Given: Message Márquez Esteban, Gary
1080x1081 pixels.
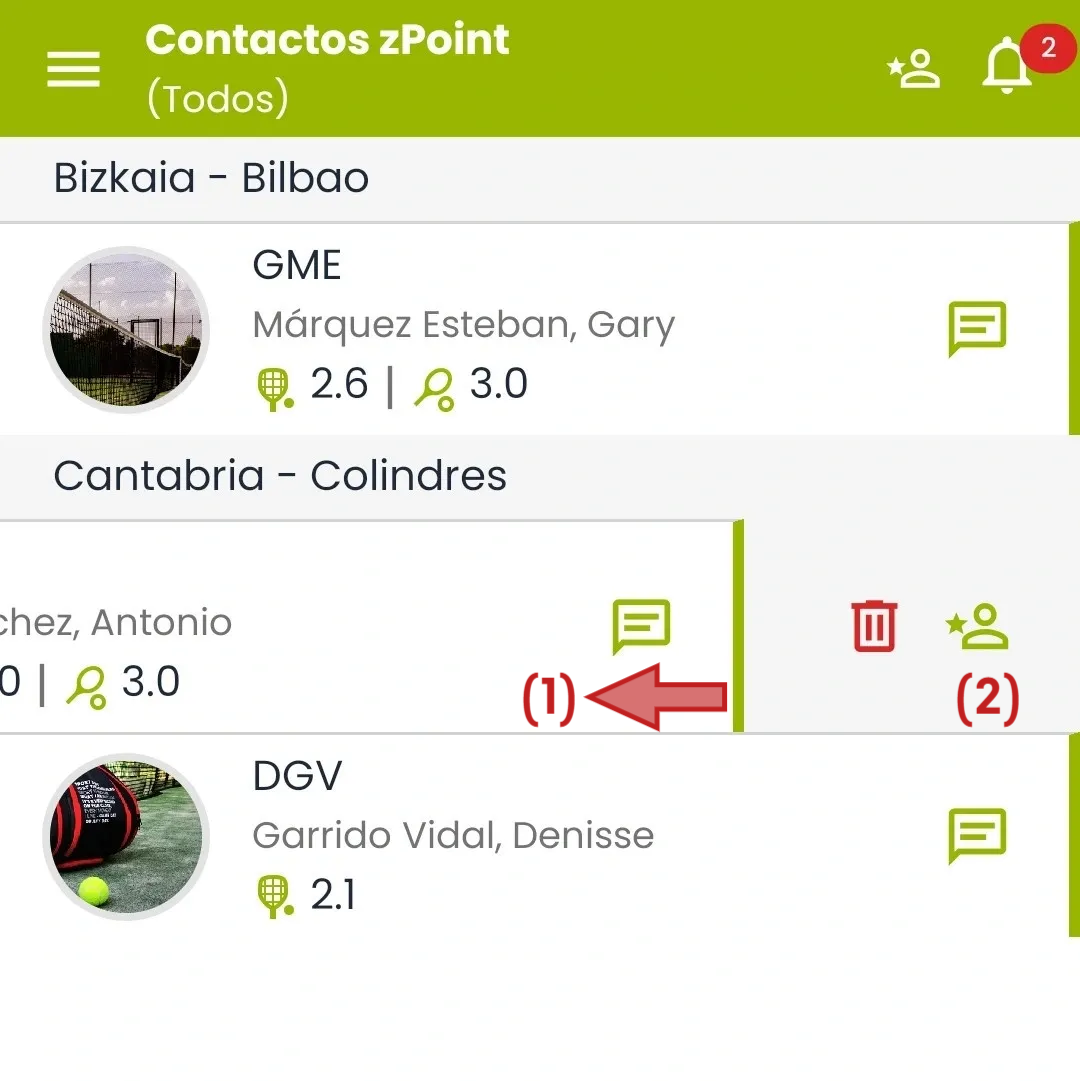Looking at the screenshot, I should pyautogui.click(x=977, y=329).
